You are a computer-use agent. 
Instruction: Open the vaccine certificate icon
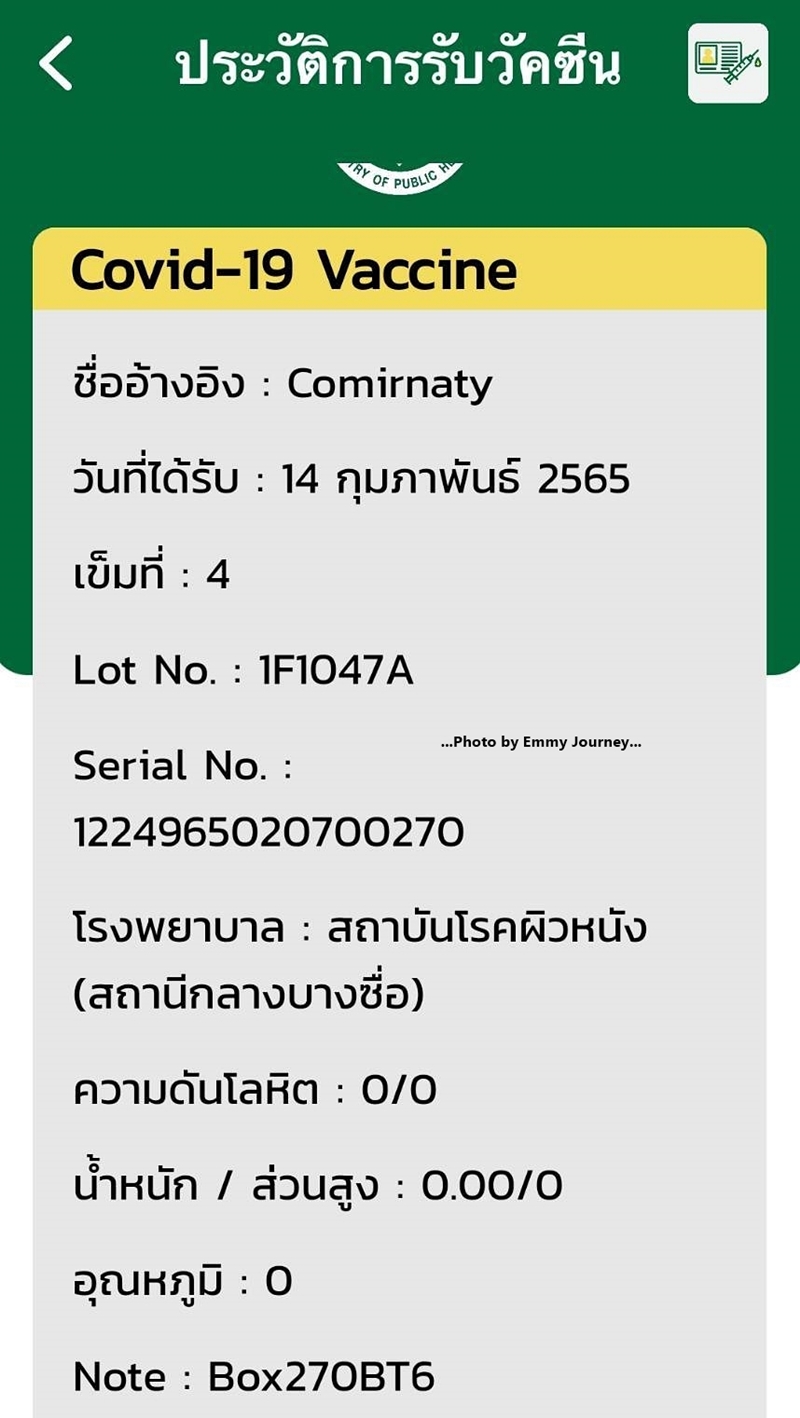pos(728,63)
